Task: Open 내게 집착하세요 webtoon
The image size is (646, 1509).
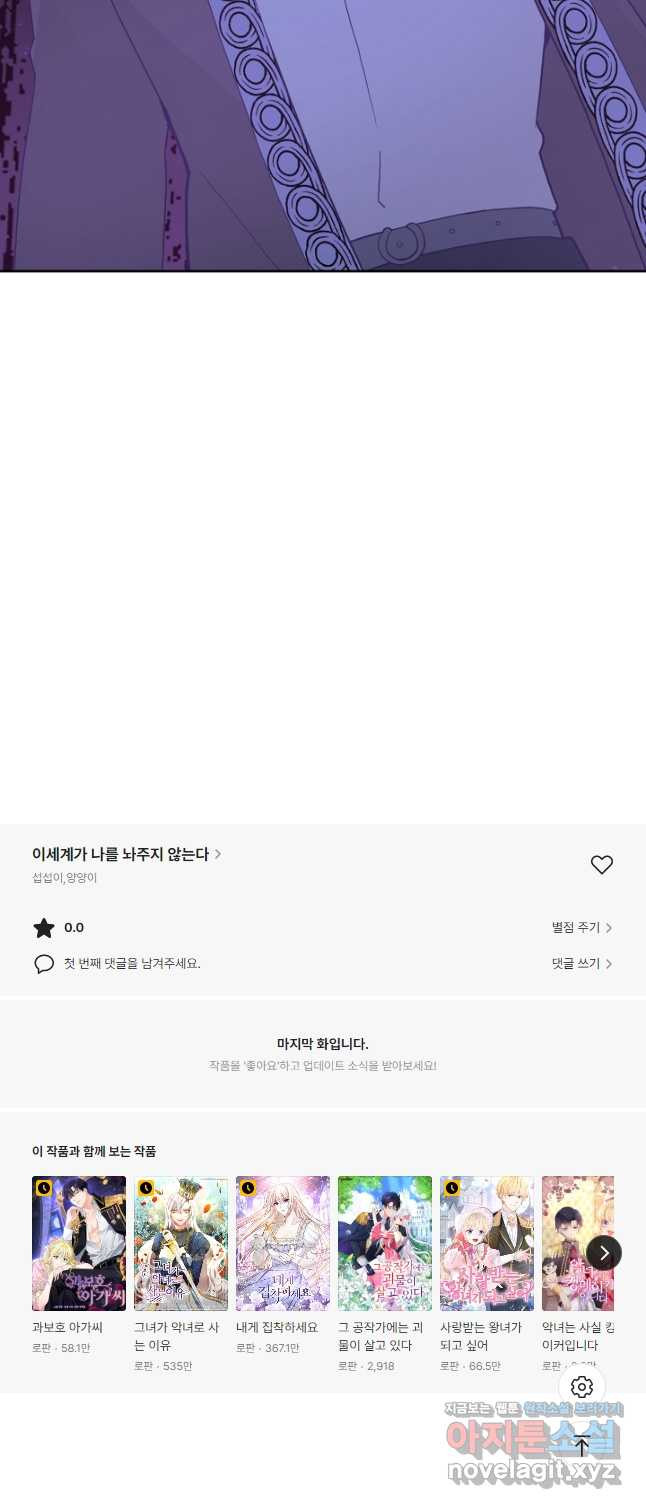Action: tap(283, 1243)
